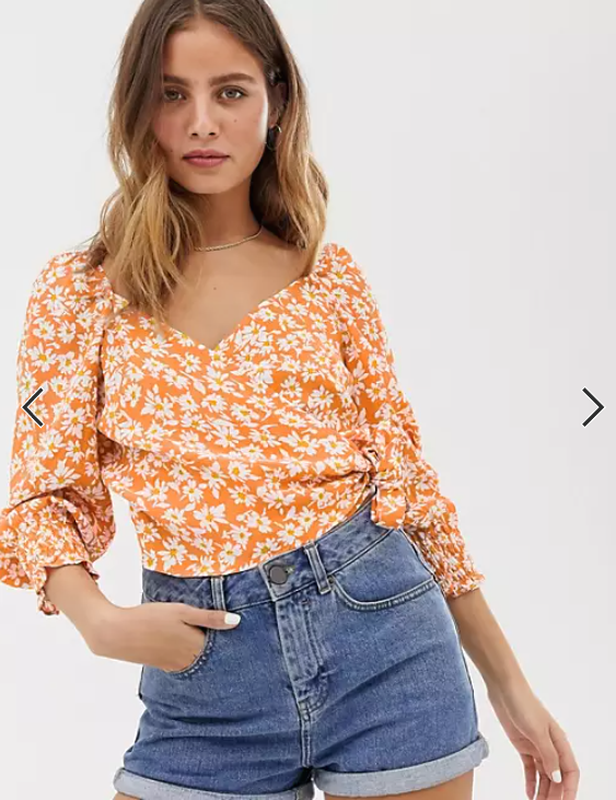The width and height of the screenshot is (616, 800).
Task: Show the next product image
Action: click(592, 407)
